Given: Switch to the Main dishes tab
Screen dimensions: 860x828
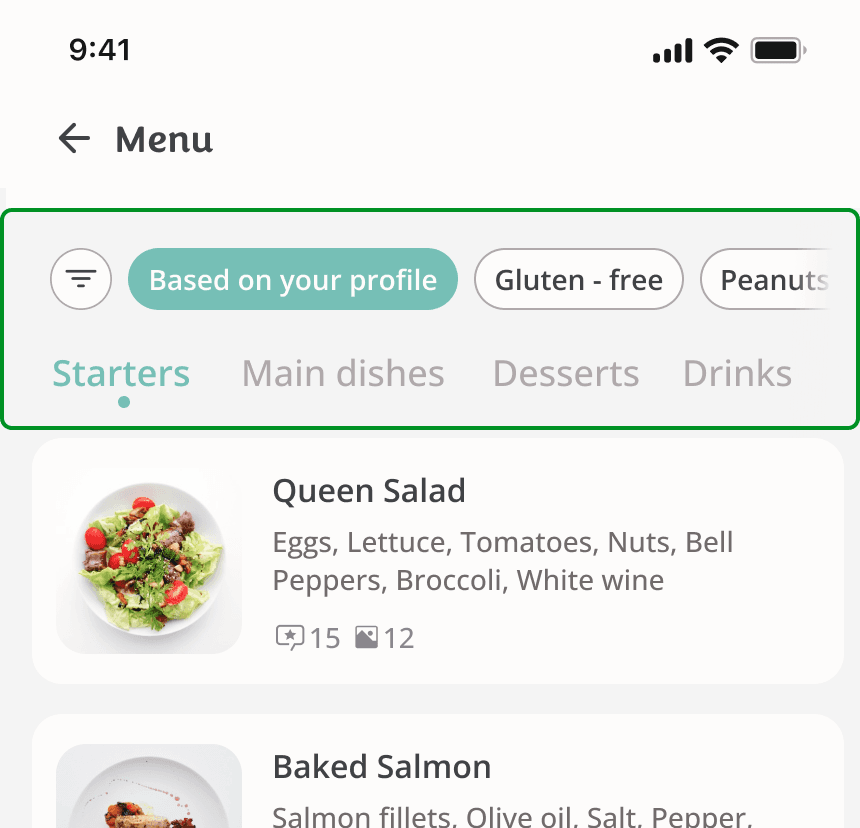Looking at the screenshot, I should [343, 374].
